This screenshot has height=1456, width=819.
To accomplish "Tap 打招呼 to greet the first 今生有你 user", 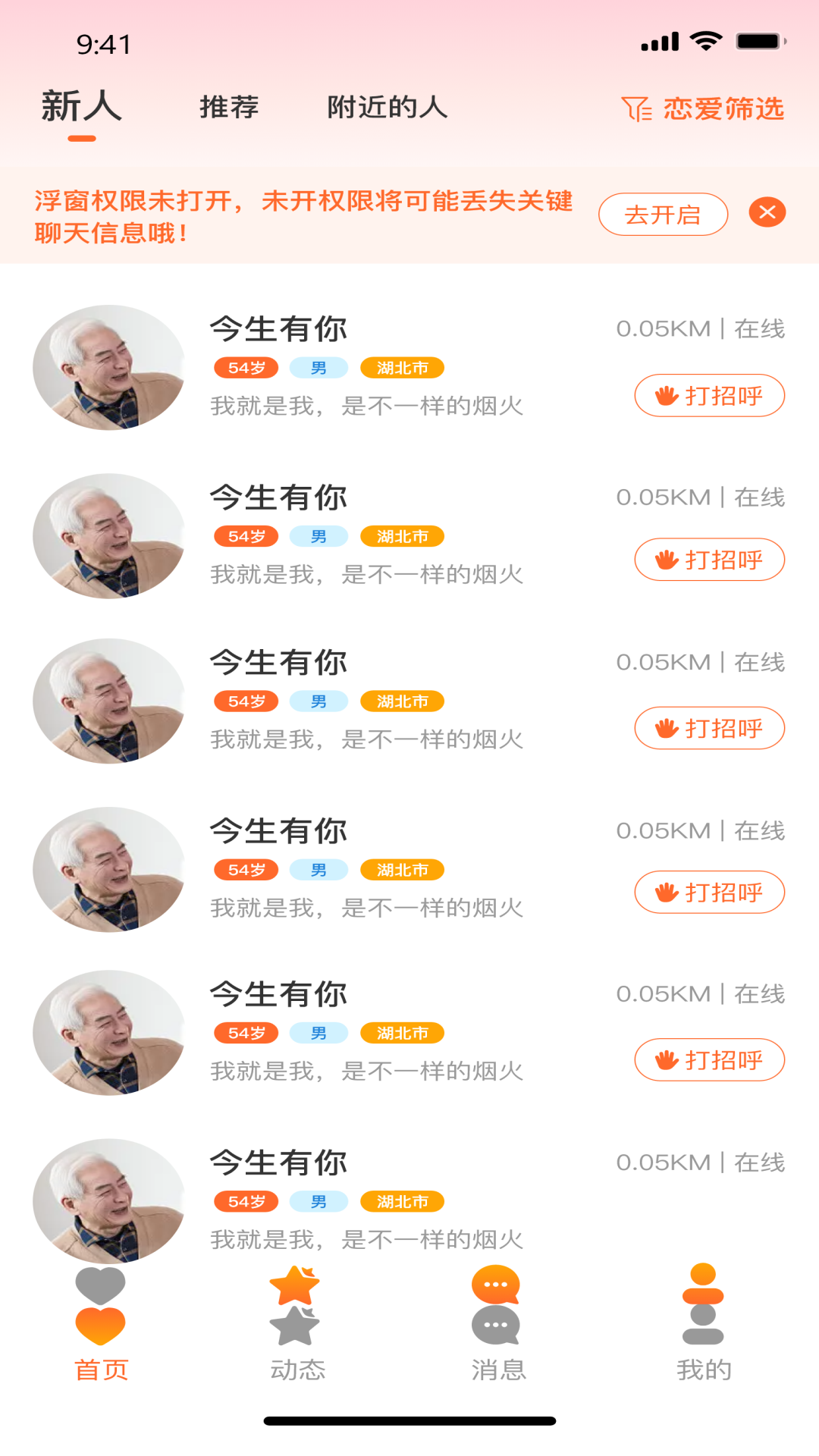I will coord(708,395).
